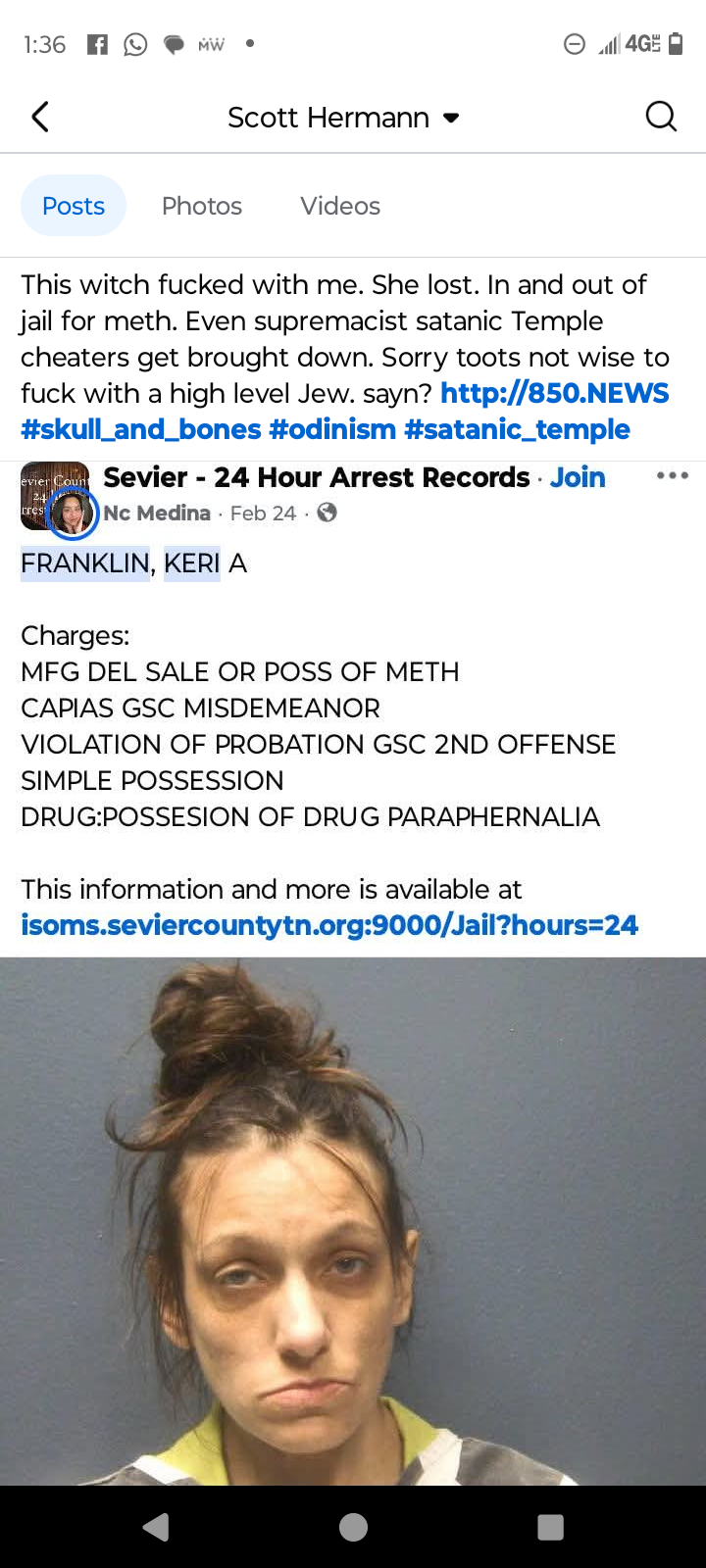Open the #satanic_temple hashtag
Viewport: 706px width, 1568px height.
tap(517, 429)
